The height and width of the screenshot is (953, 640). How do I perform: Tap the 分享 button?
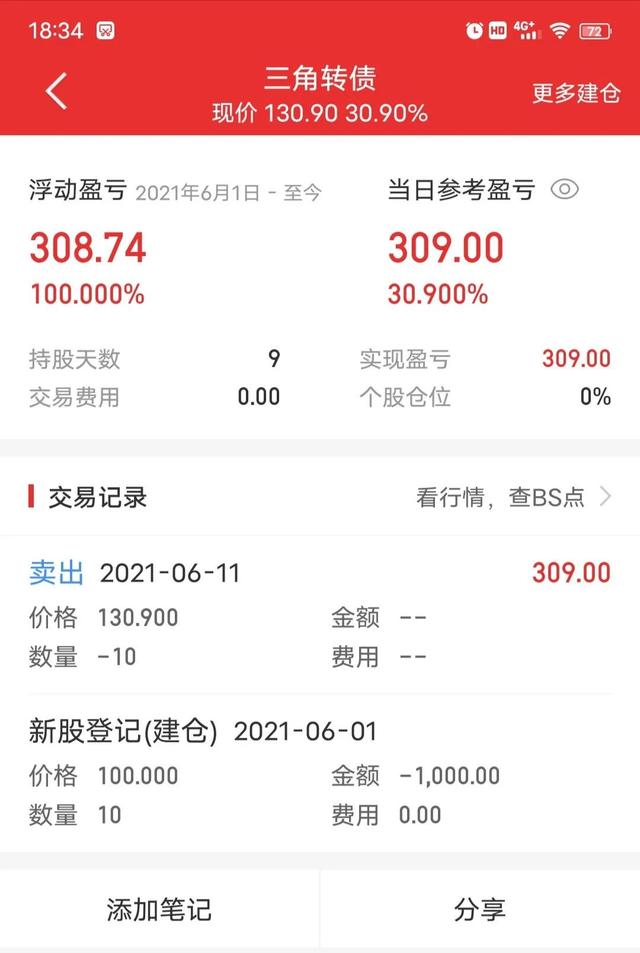(480, 910)
